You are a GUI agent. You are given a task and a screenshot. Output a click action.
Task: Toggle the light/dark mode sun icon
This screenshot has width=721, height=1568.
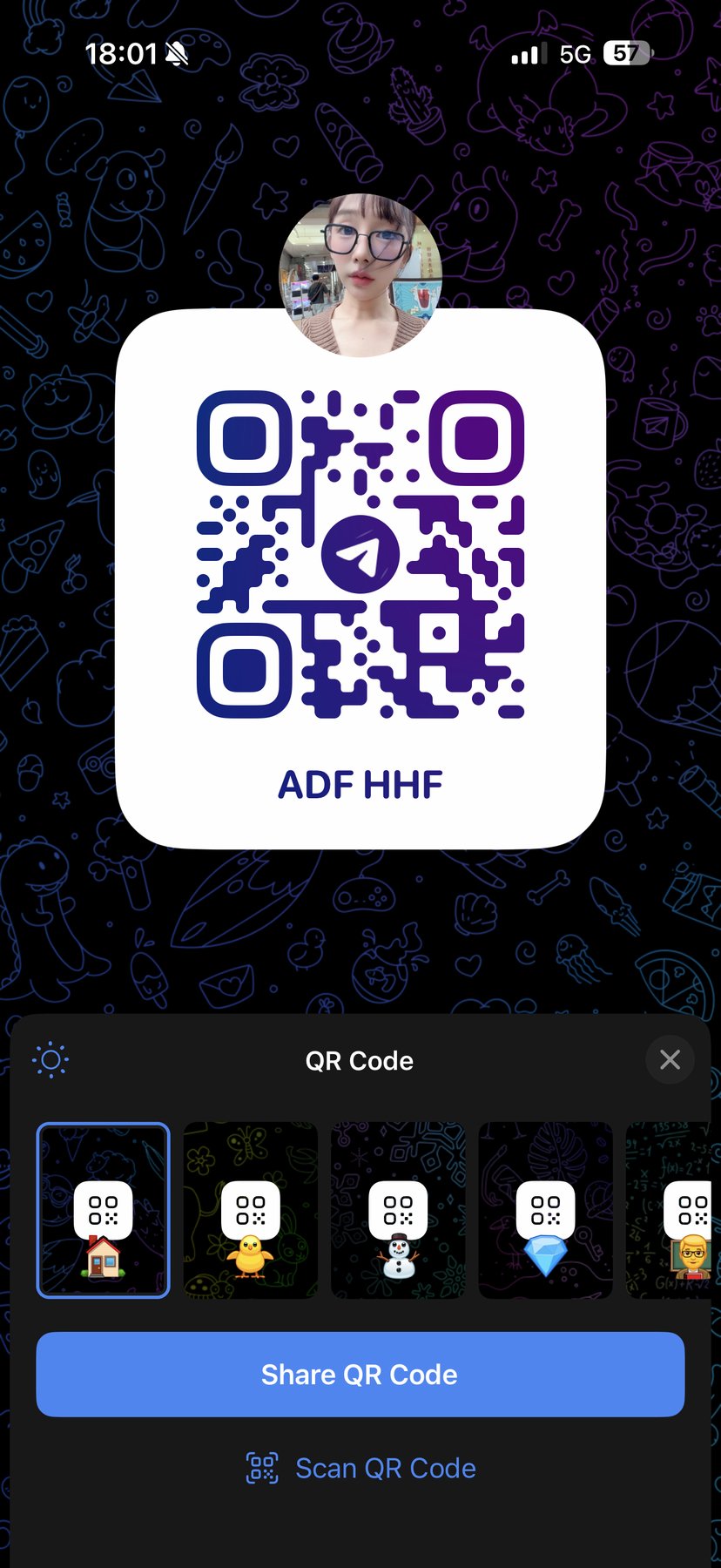(51, 1060)
